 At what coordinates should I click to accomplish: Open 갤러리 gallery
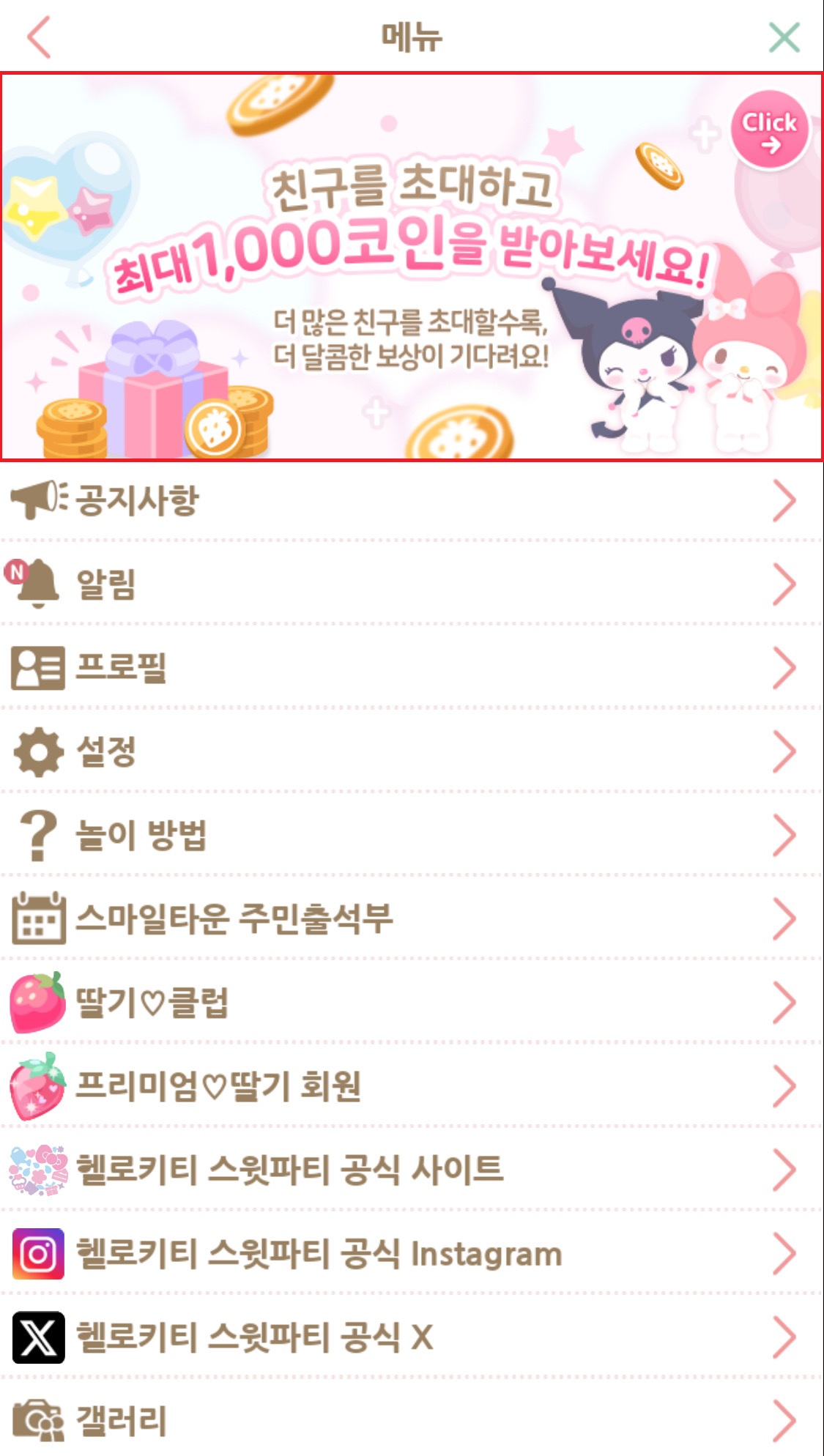pyautogui.click(x=412, y=1421)
